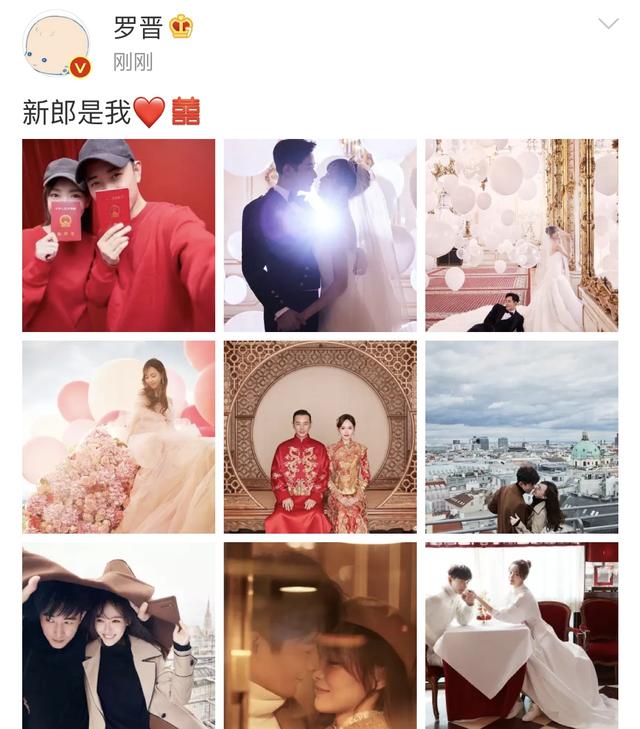View photo of bride with pink flowers

[x=118, y=437]
